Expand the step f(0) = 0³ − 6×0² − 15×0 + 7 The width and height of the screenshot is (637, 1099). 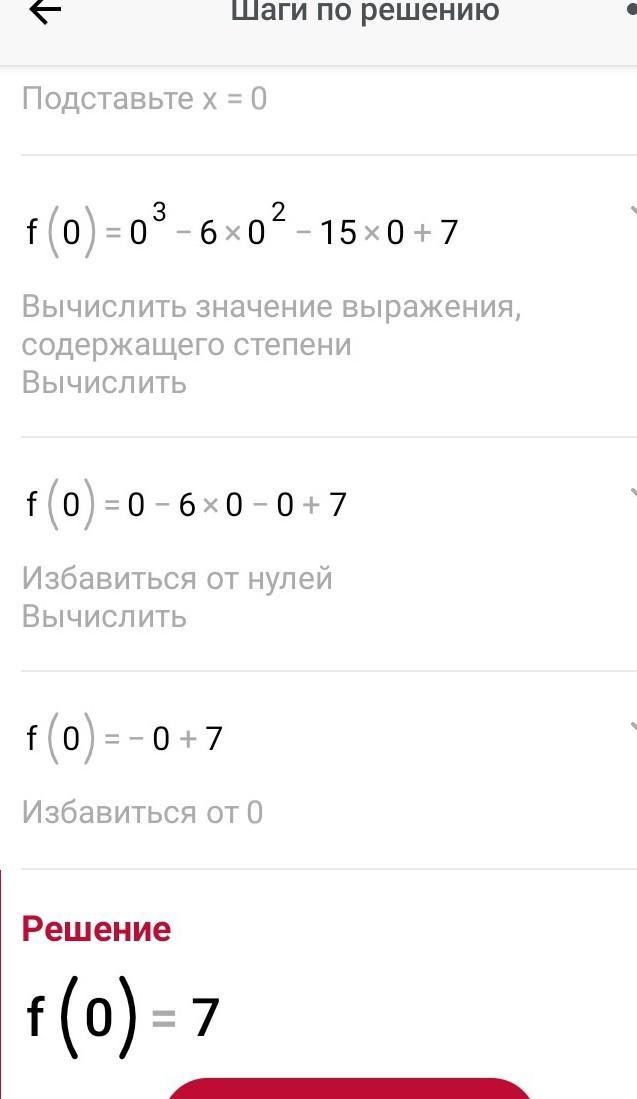(630, 213)
